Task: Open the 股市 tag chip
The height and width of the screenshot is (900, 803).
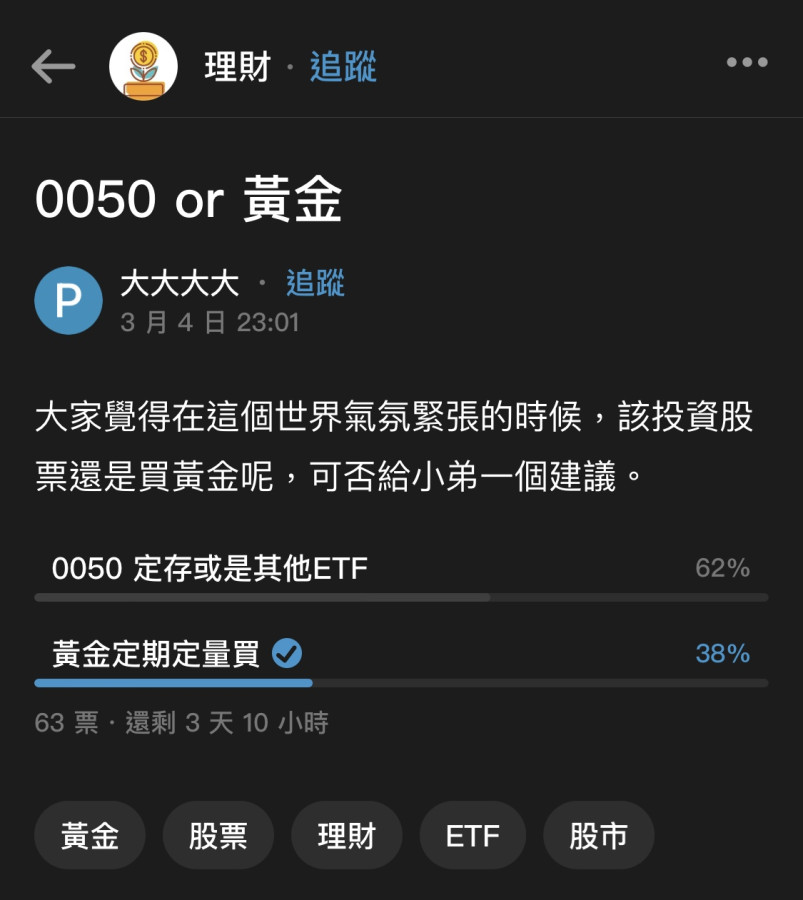Action: (598, 836)
